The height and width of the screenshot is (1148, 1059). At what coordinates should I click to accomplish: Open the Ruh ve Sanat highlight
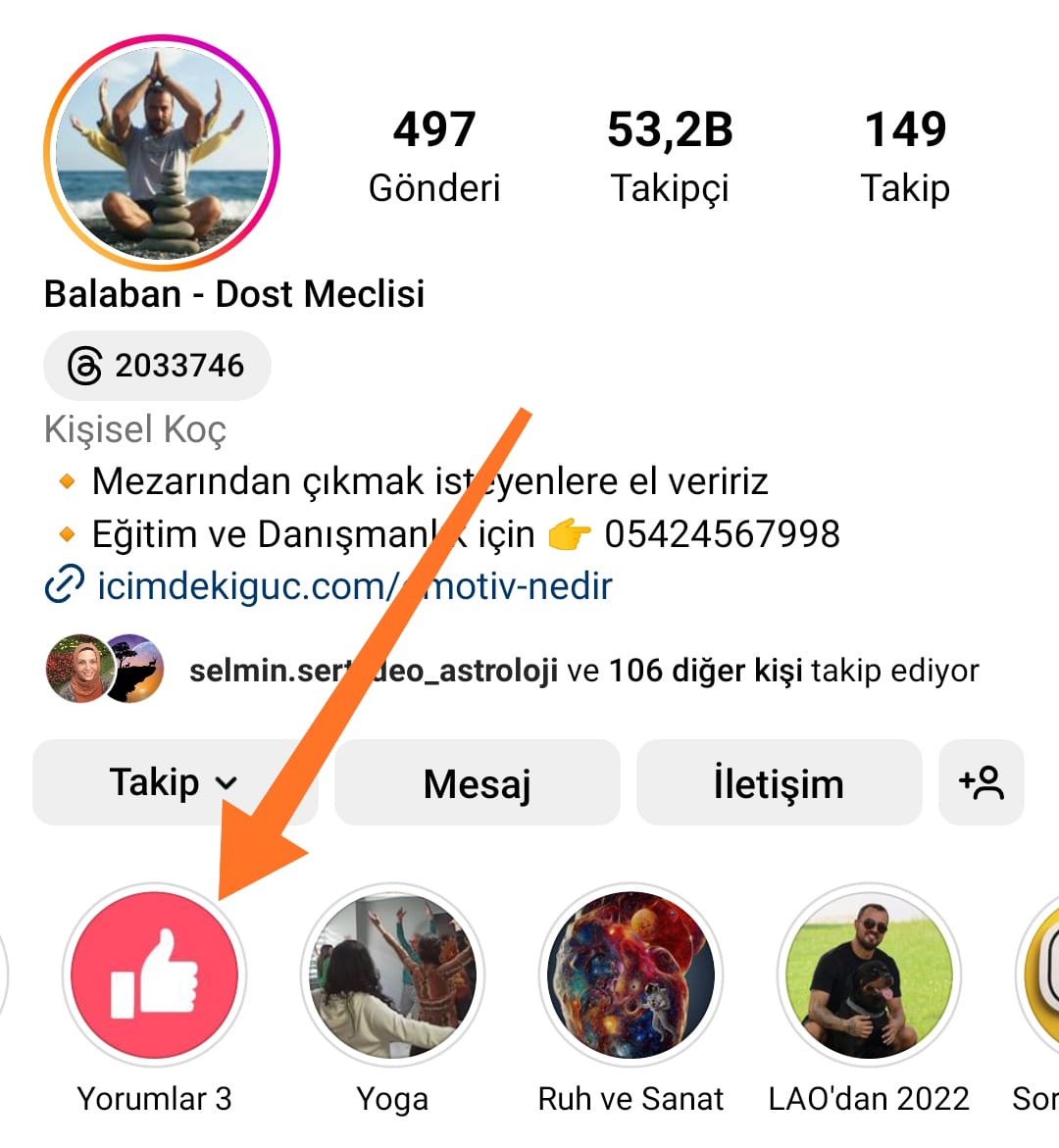[x=630, y=975]
